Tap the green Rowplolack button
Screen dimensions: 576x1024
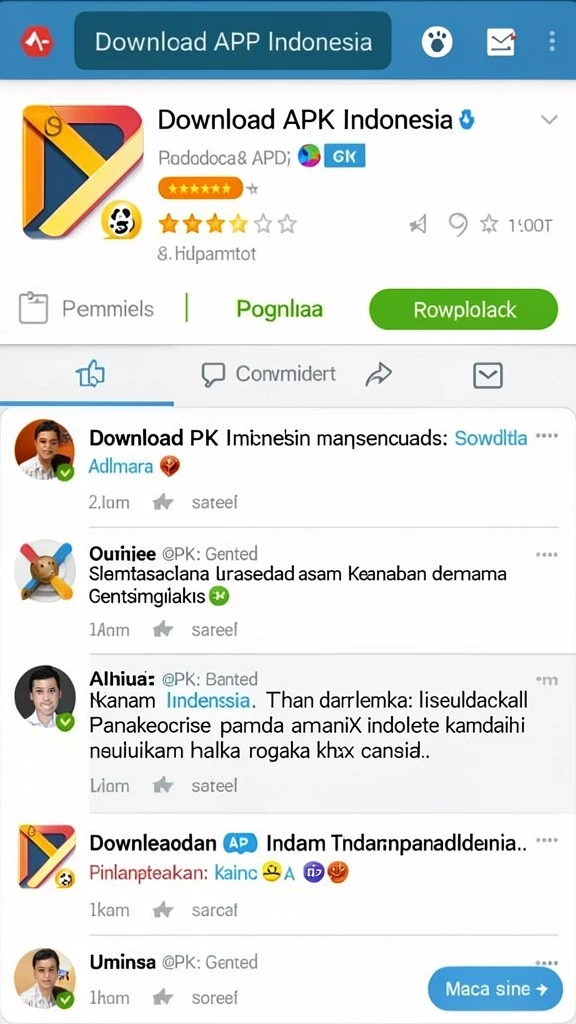(464, 309)
